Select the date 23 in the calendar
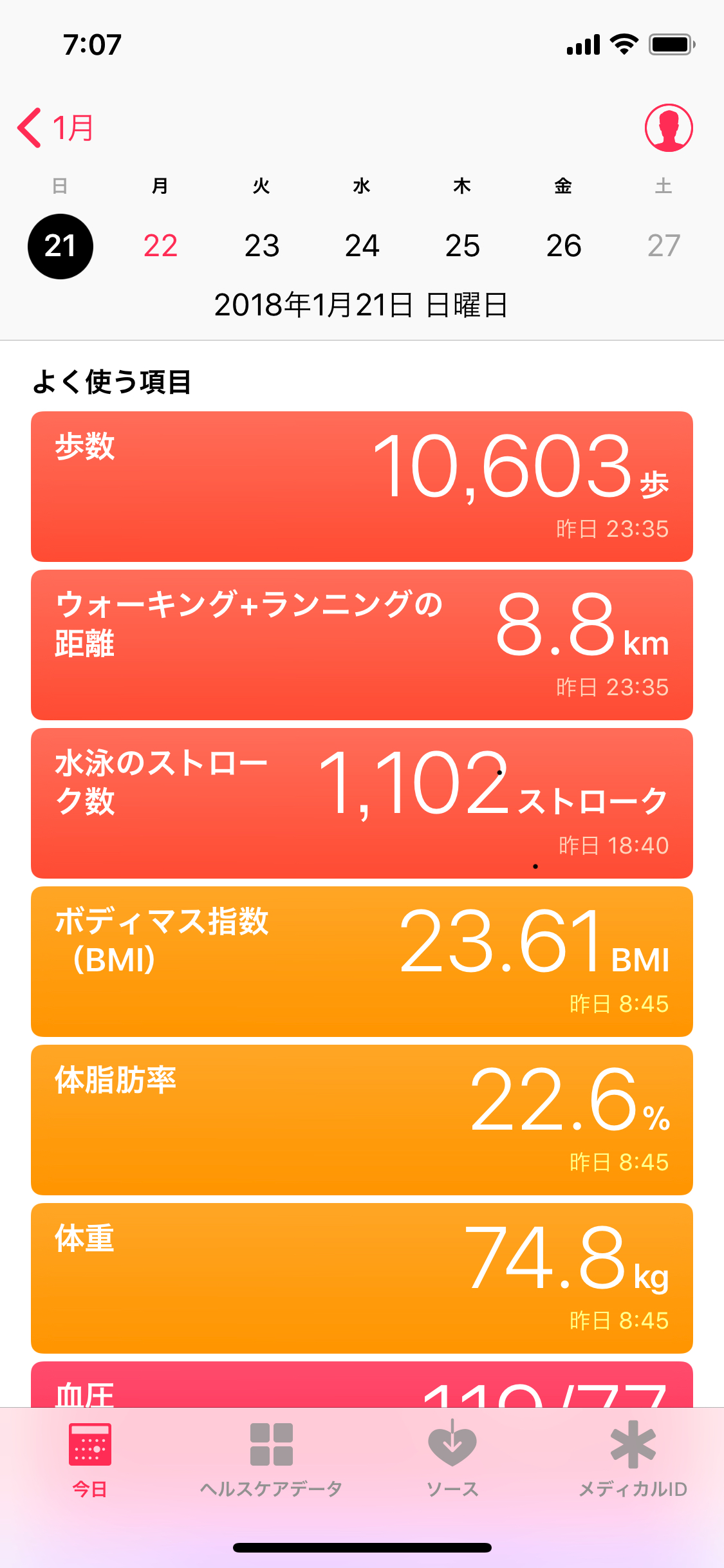 coord(261,246)
